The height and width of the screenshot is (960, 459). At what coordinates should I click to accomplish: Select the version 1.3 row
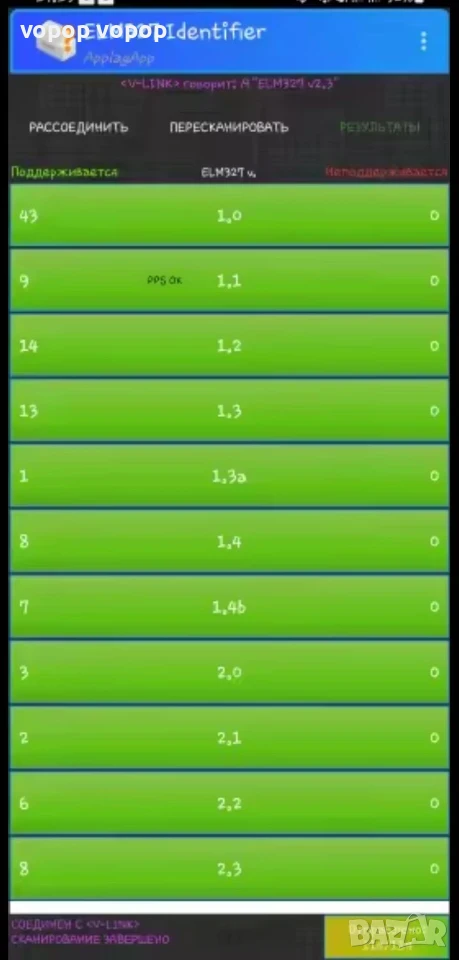(x=230, y=411)
